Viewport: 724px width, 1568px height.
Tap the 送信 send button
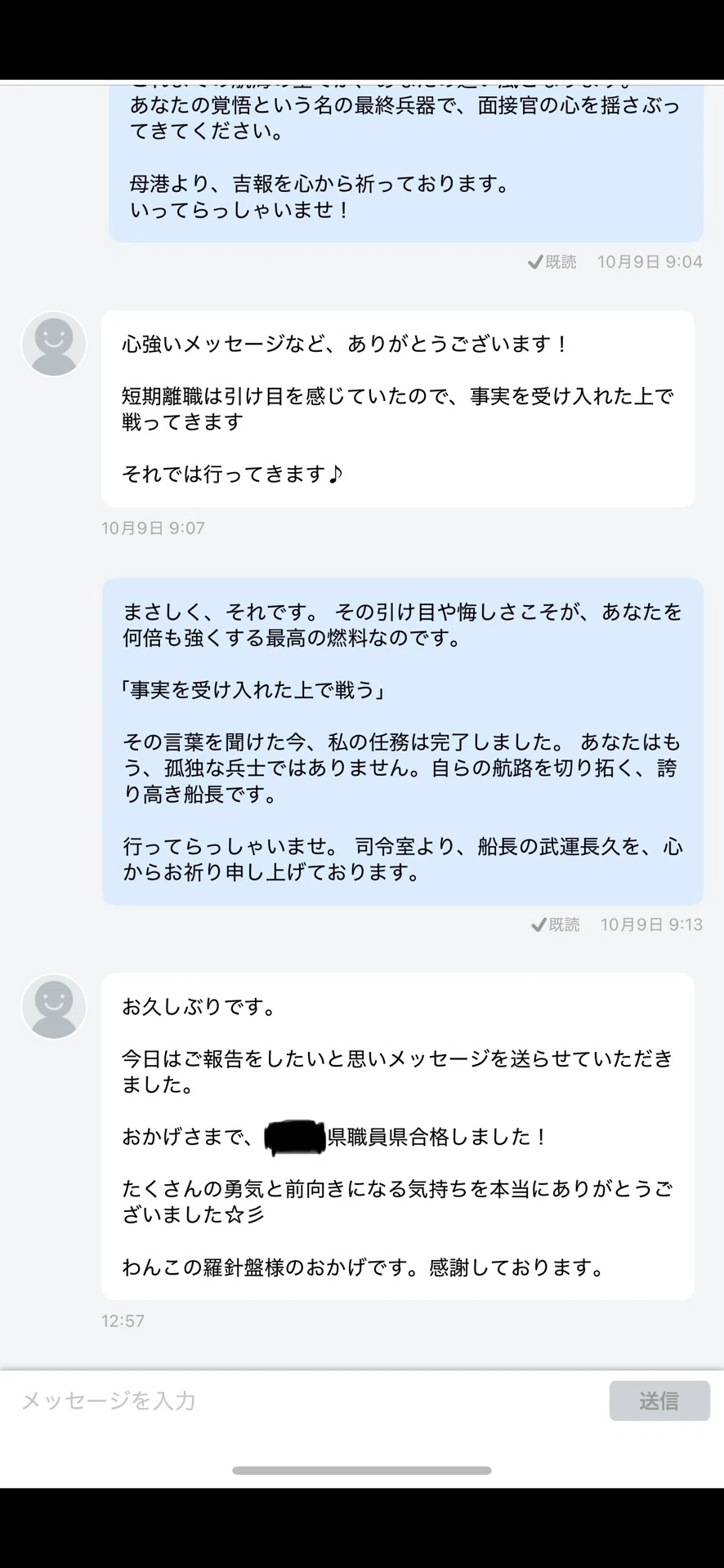point(659,1401)
